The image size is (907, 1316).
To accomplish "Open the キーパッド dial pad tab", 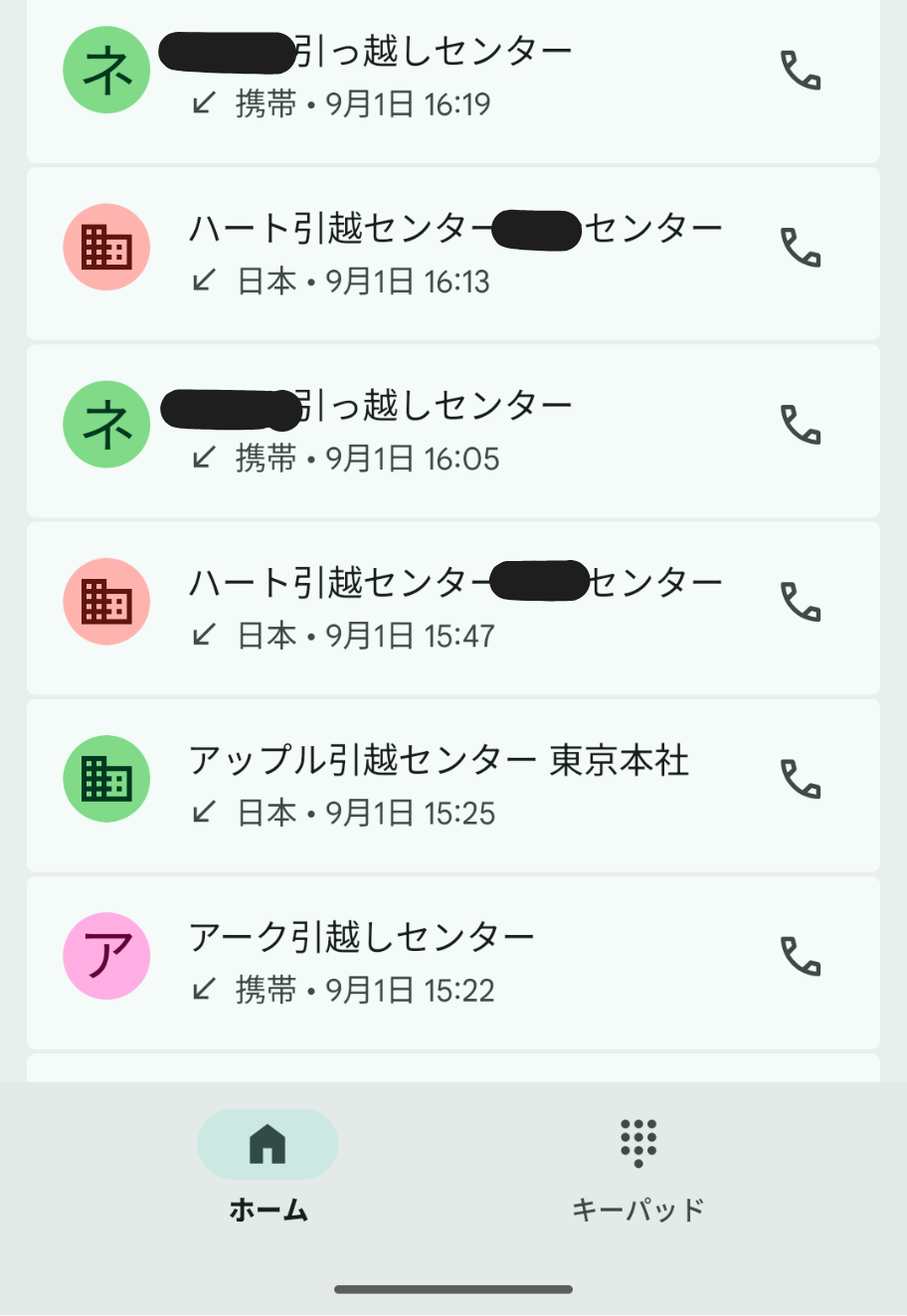I will (637, 1166).
